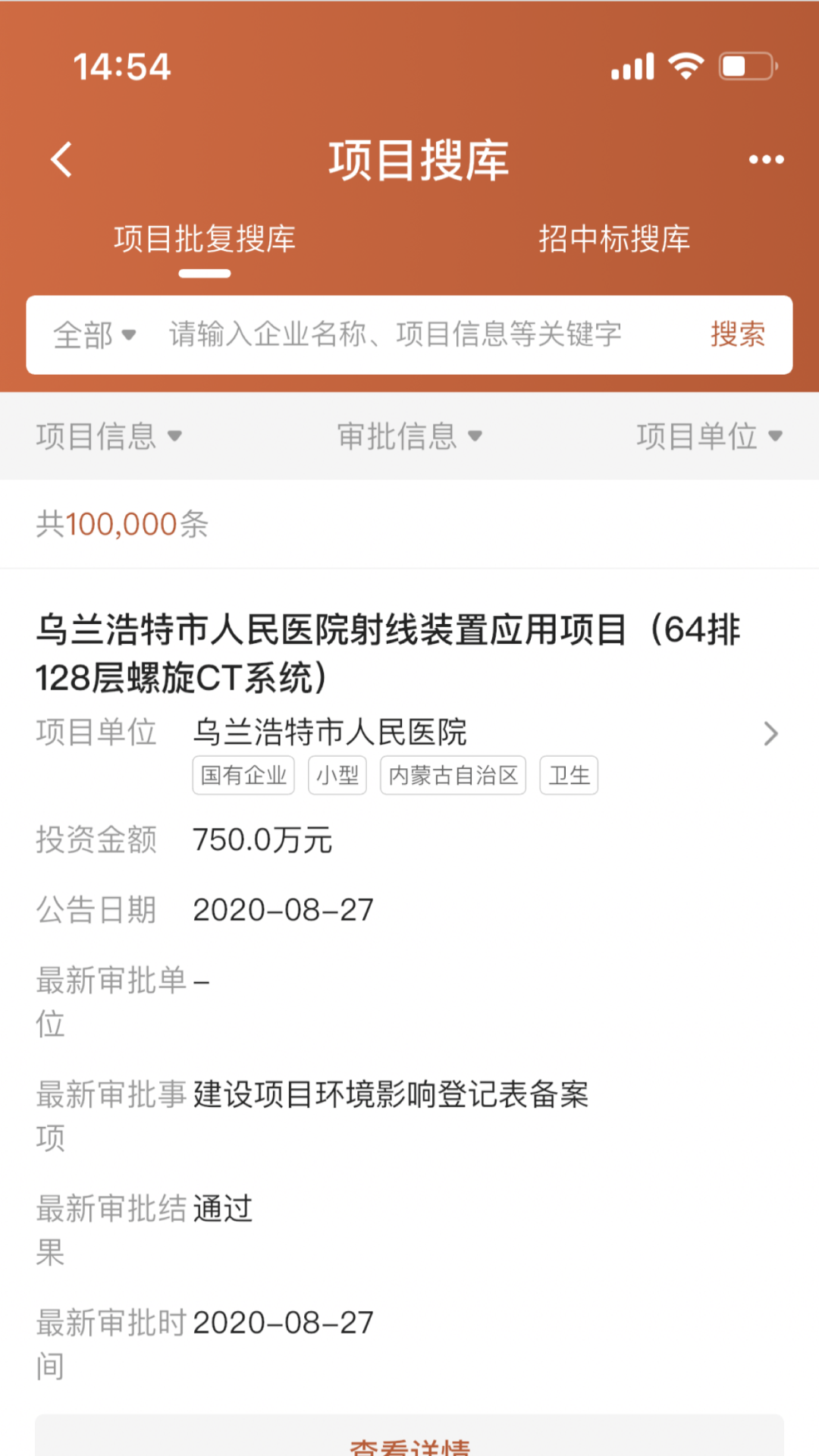Select the 小型 company size tag
This screenshot has height=1456, width=819.
click(x=337, y=775)
